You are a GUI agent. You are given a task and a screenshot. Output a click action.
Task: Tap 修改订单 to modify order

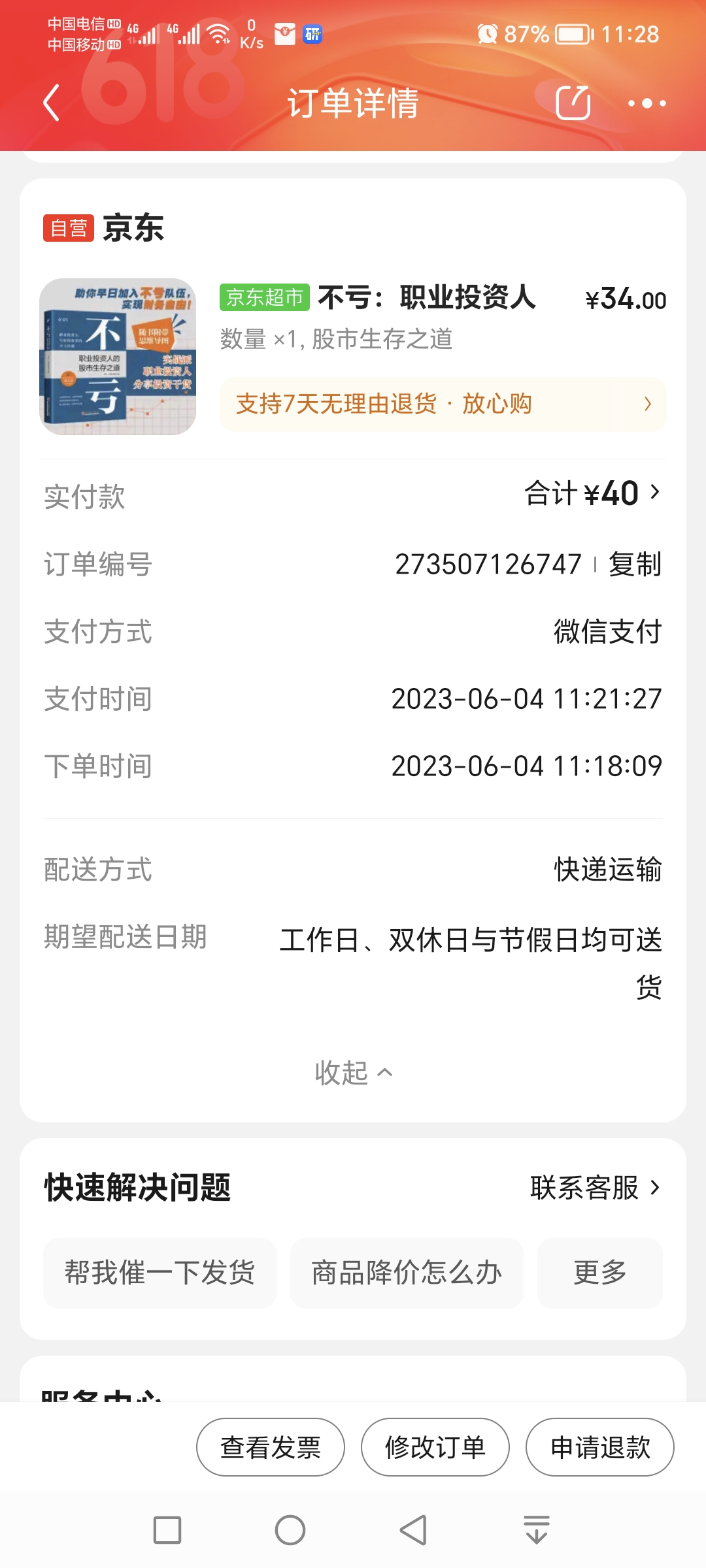pyautogui.click(x=435, y=1447)
